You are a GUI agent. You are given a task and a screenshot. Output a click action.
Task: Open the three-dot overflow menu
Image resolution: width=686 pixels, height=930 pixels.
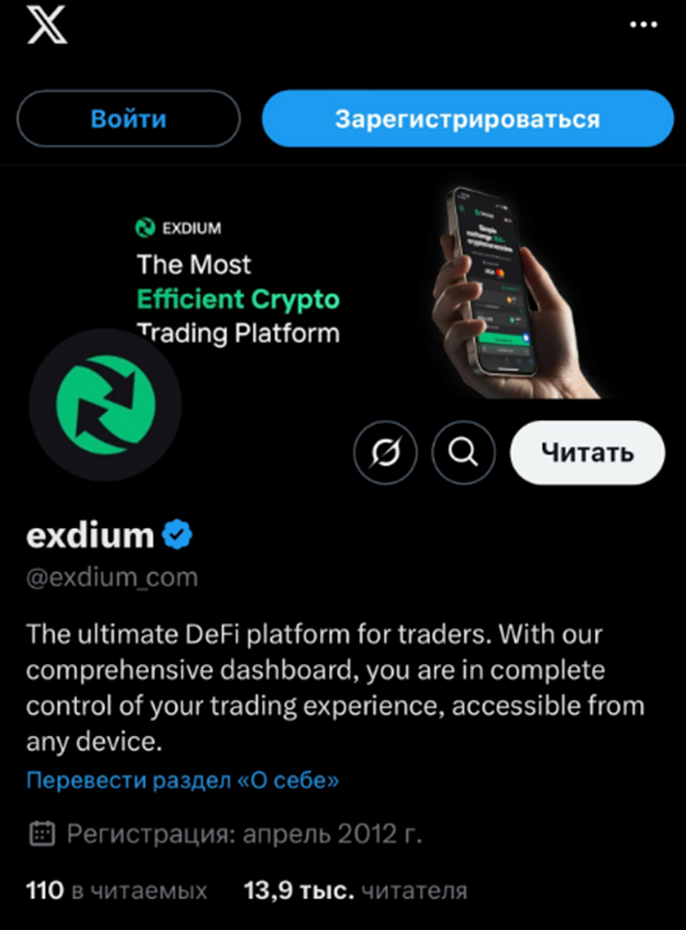tap(644, 26)
